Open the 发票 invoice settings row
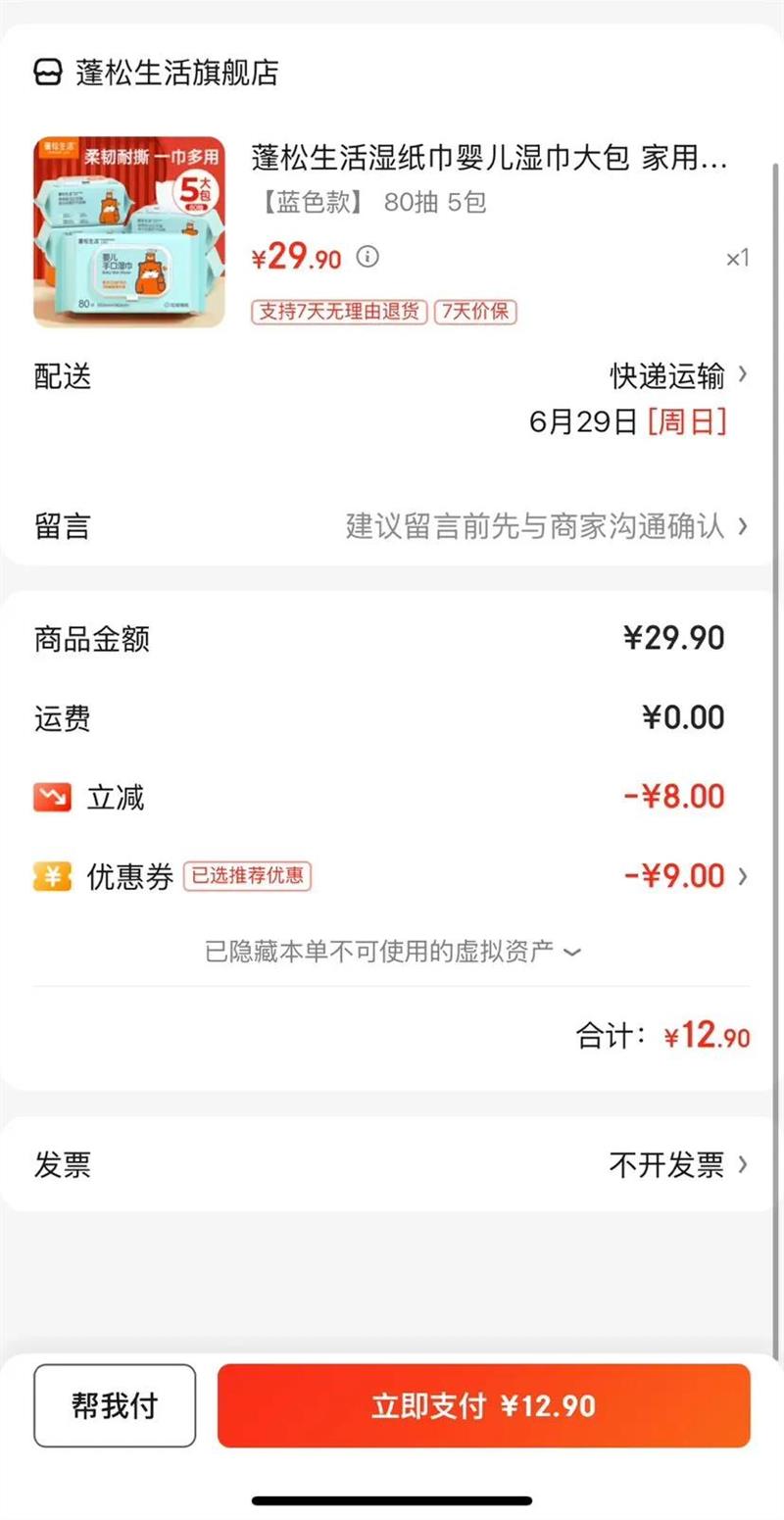 392,1165
